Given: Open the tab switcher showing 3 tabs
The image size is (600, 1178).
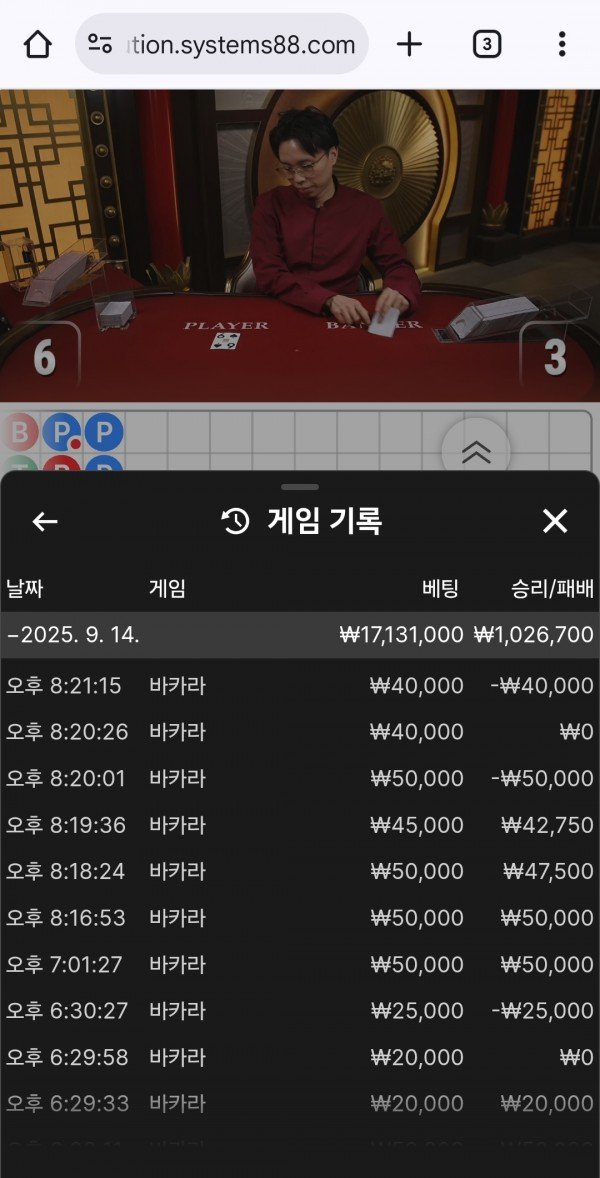Looking at the screenshot, I should click(486, 44).
